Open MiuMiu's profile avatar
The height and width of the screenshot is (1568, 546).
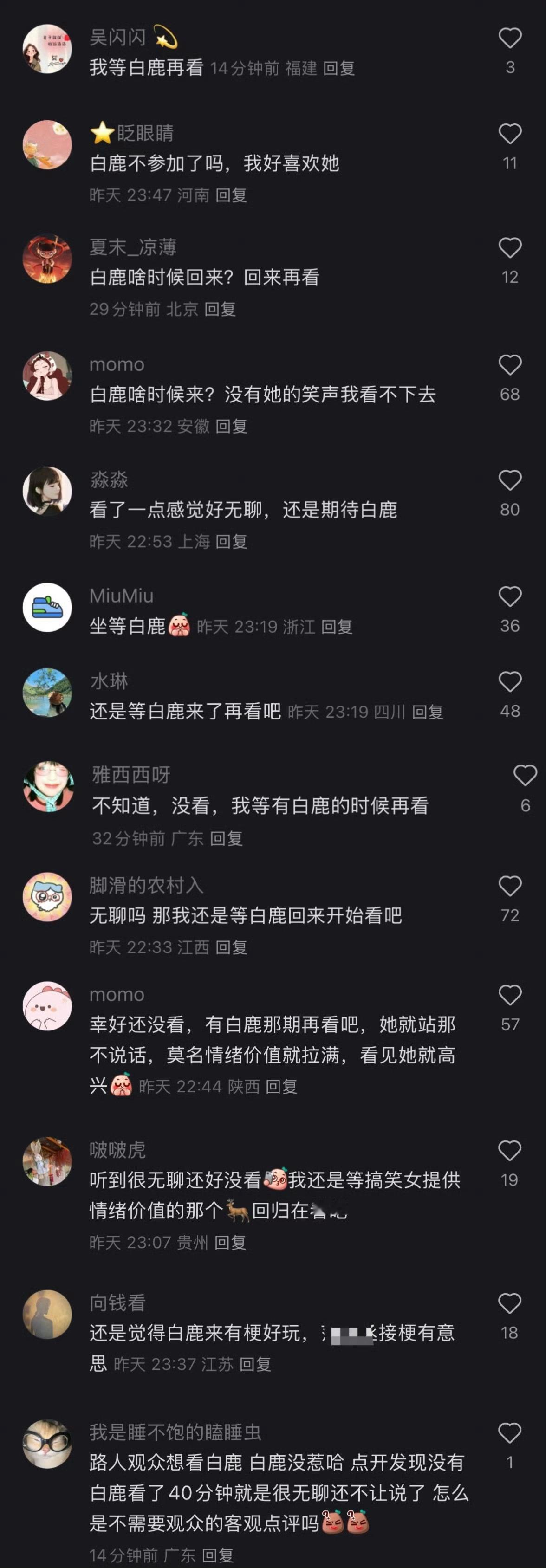(x=47, y=608)
